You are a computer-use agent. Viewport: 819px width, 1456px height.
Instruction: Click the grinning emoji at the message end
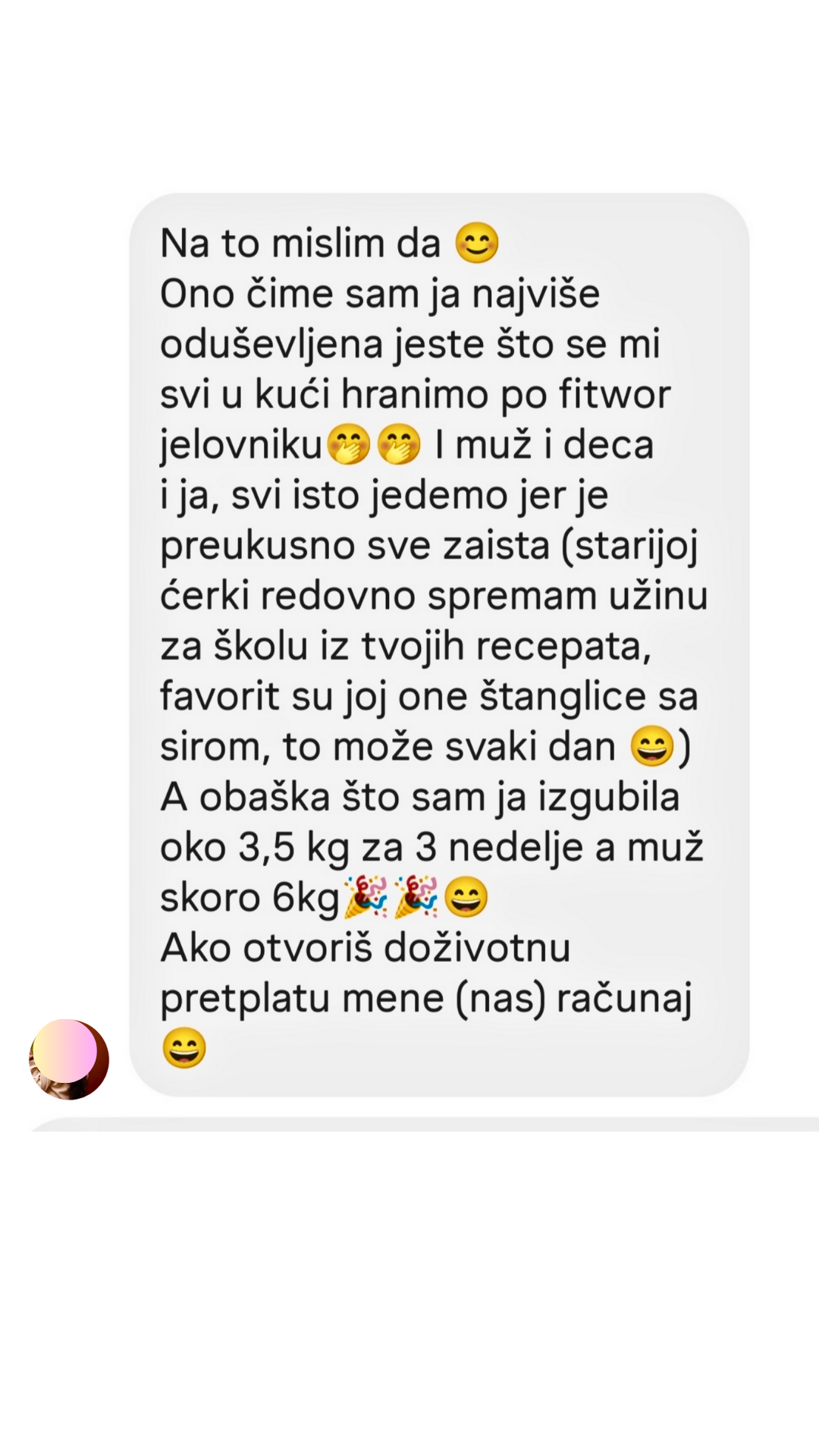pyautogui.click(x=184, y=1047)
